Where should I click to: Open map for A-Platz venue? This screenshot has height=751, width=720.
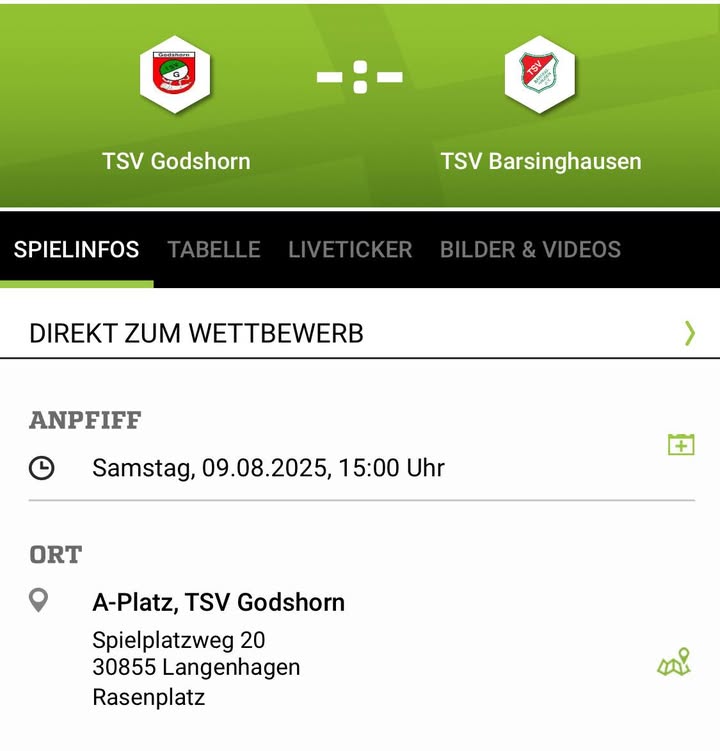674,663
